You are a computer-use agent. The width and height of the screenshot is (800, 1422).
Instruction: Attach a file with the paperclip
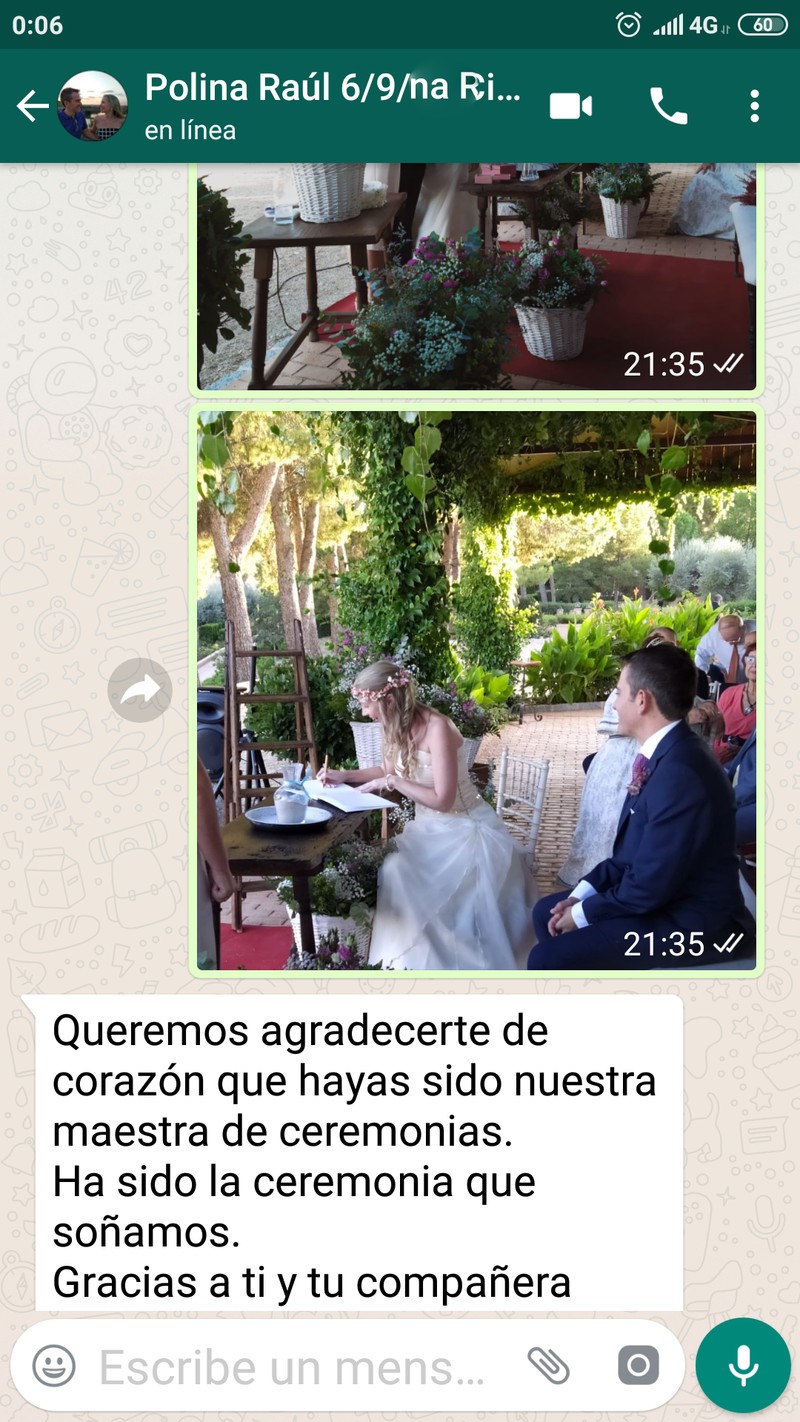(548, 1366)
